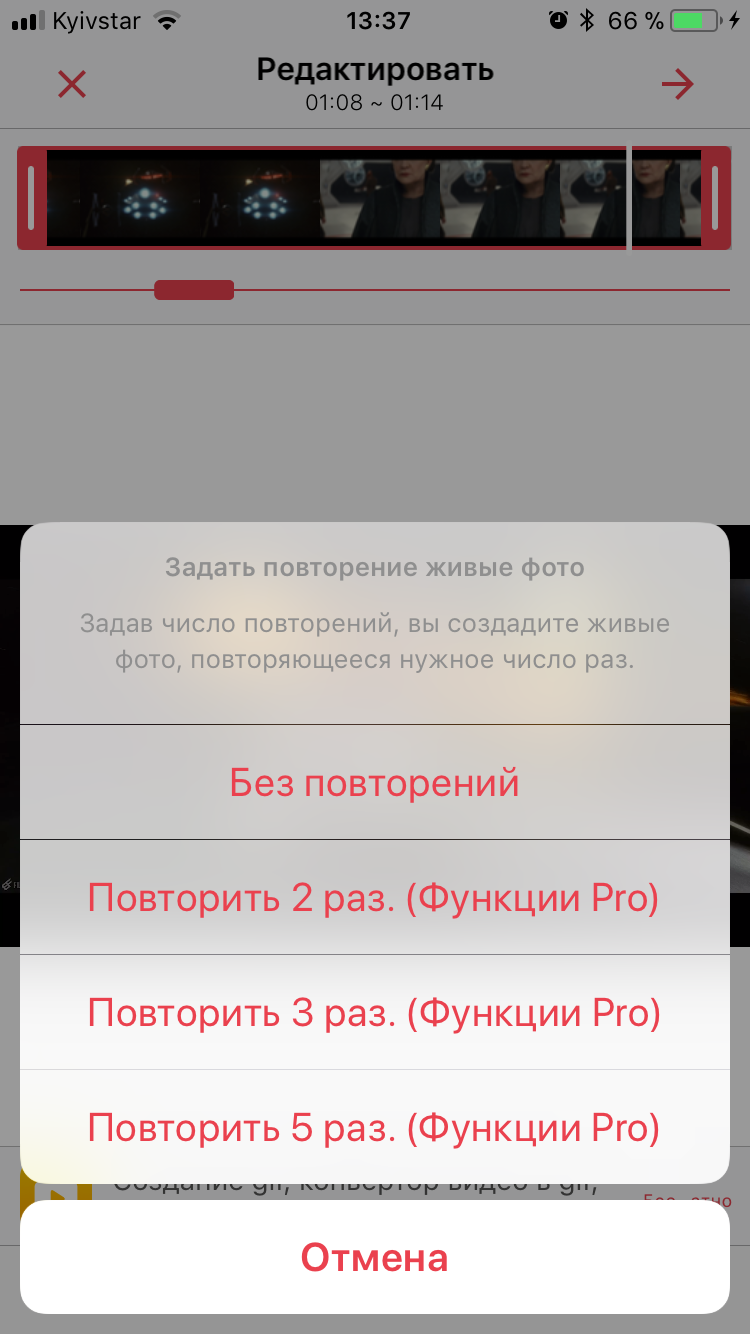This screenshot has width=750, height=1334.
Task: Tap the battery indicator in status bar
Action: pyautogui.click(x=698, y=17)
